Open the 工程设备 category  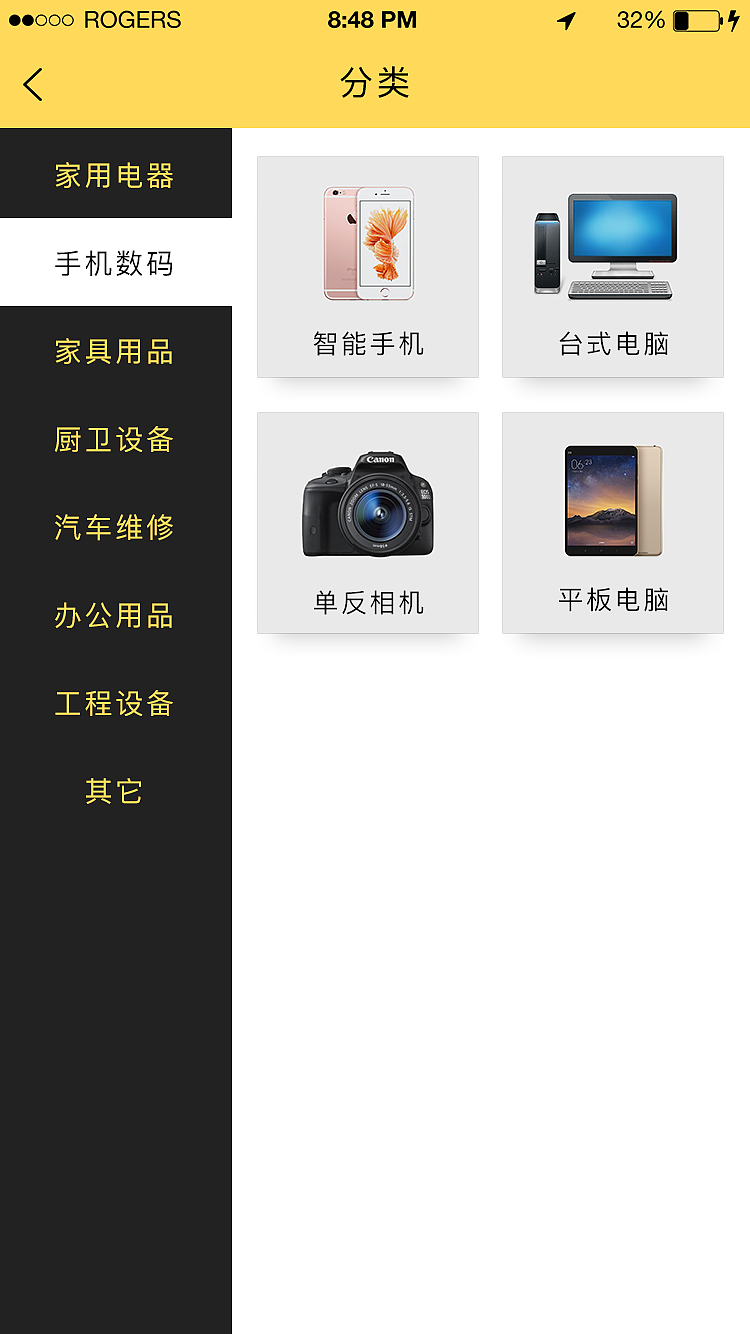(114, 703)
